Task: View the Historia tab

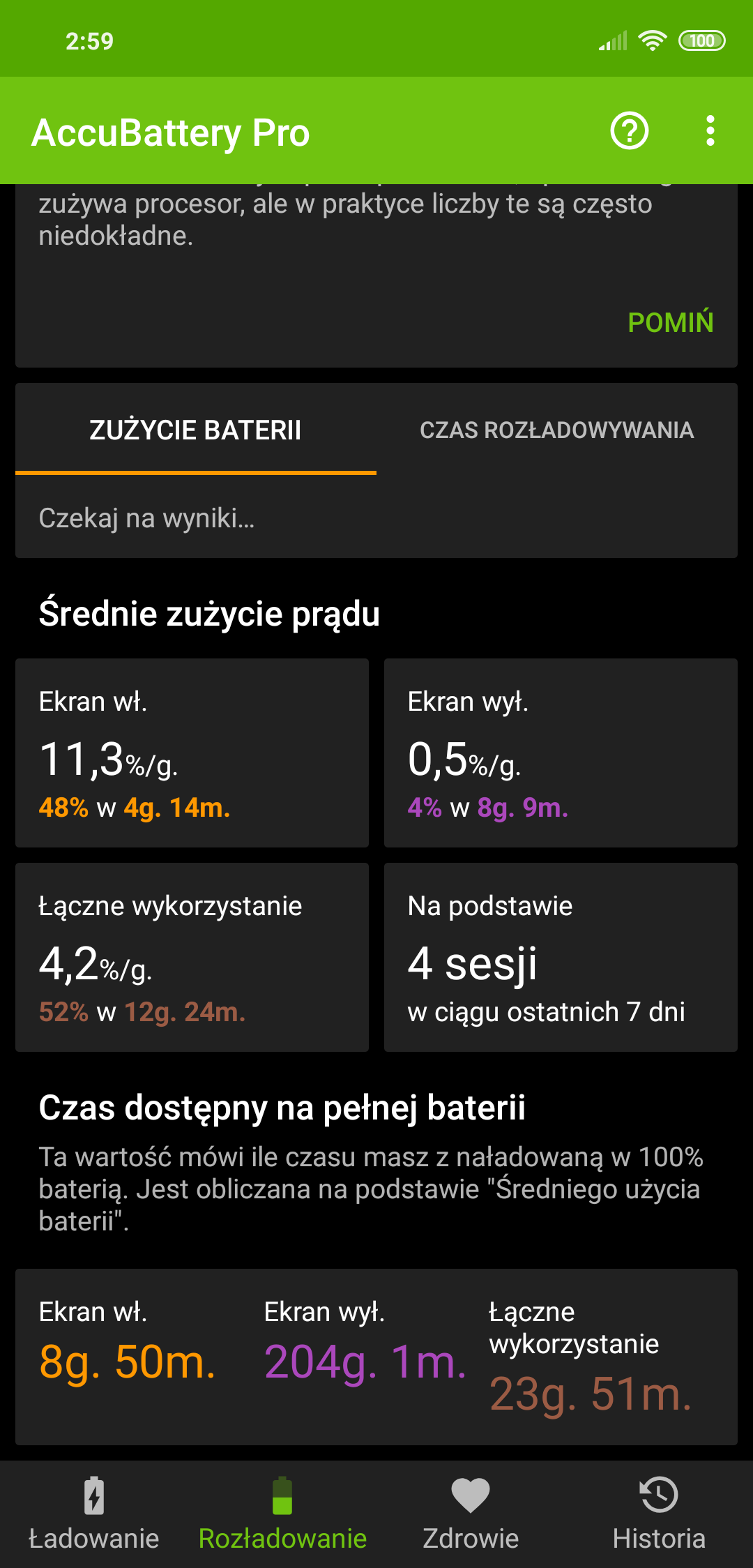Action: (659, 1514)
